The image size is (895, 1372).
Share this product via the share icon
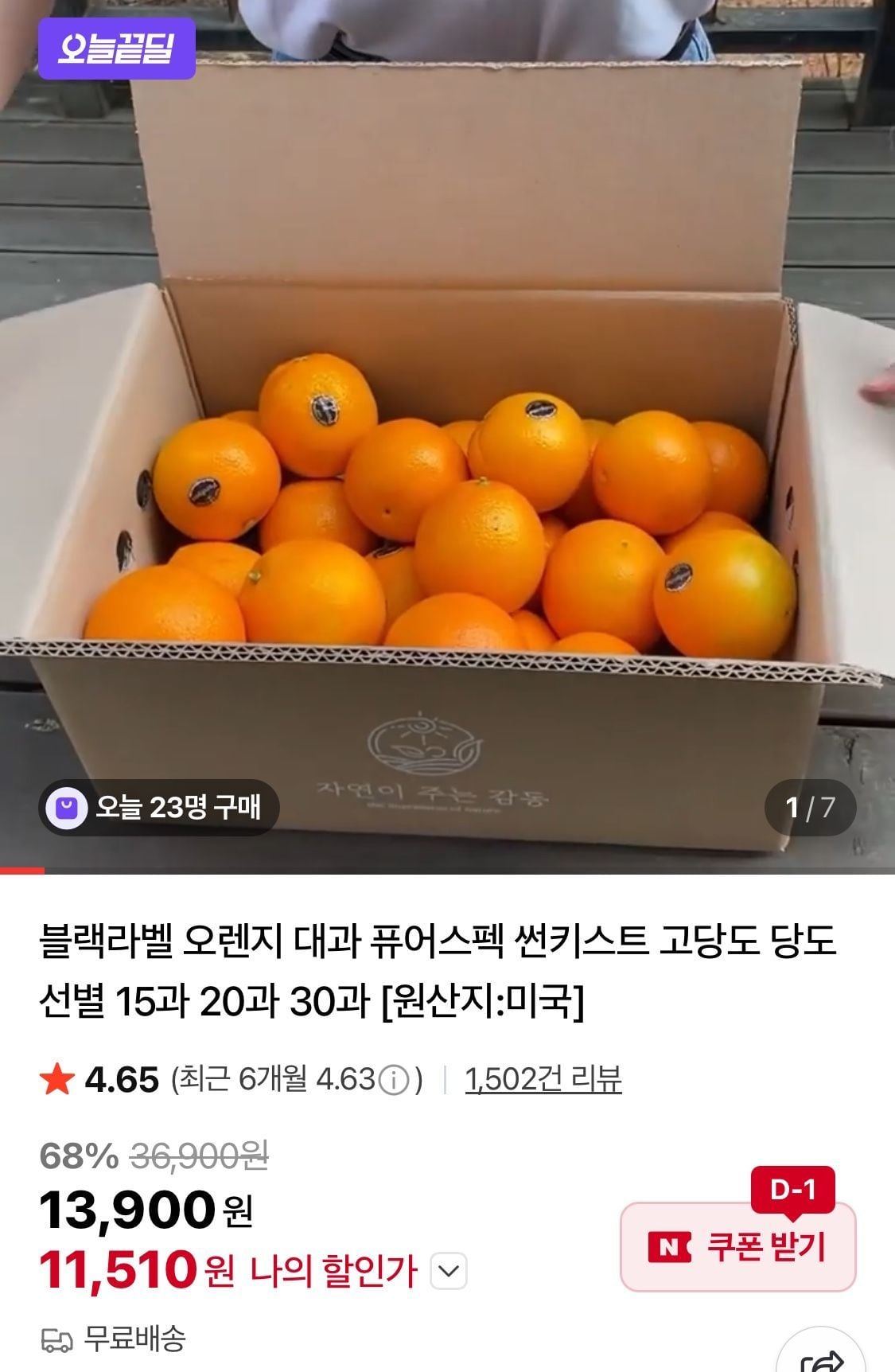823,1358
